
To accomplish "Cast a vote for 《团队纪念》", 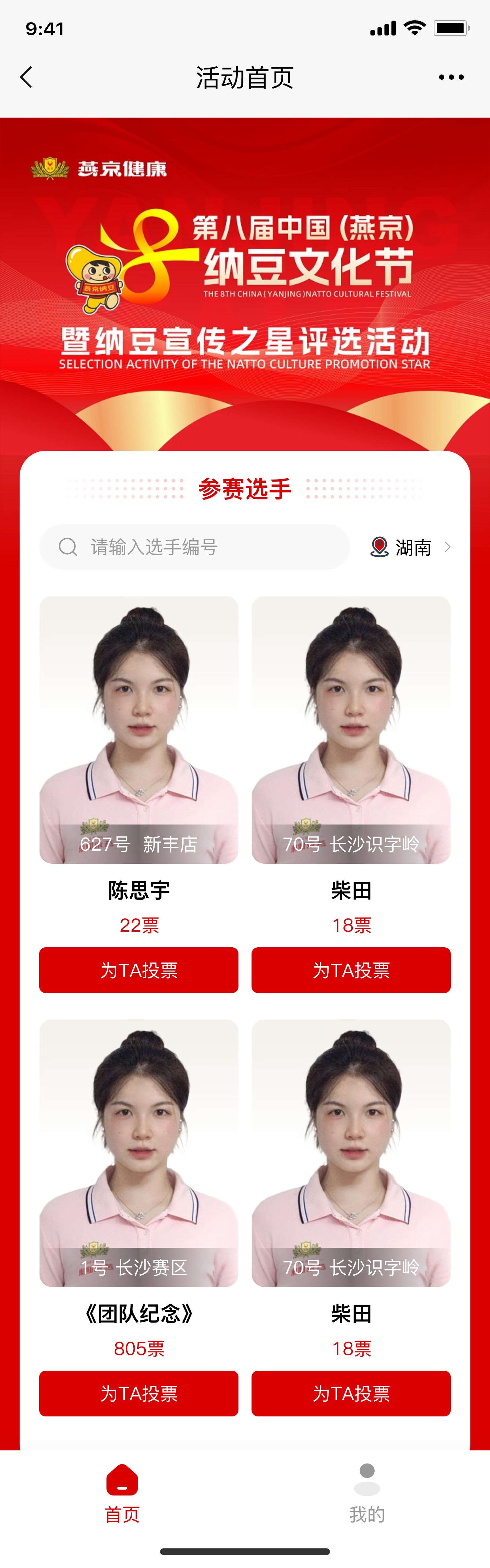I will click(139, 1393).
